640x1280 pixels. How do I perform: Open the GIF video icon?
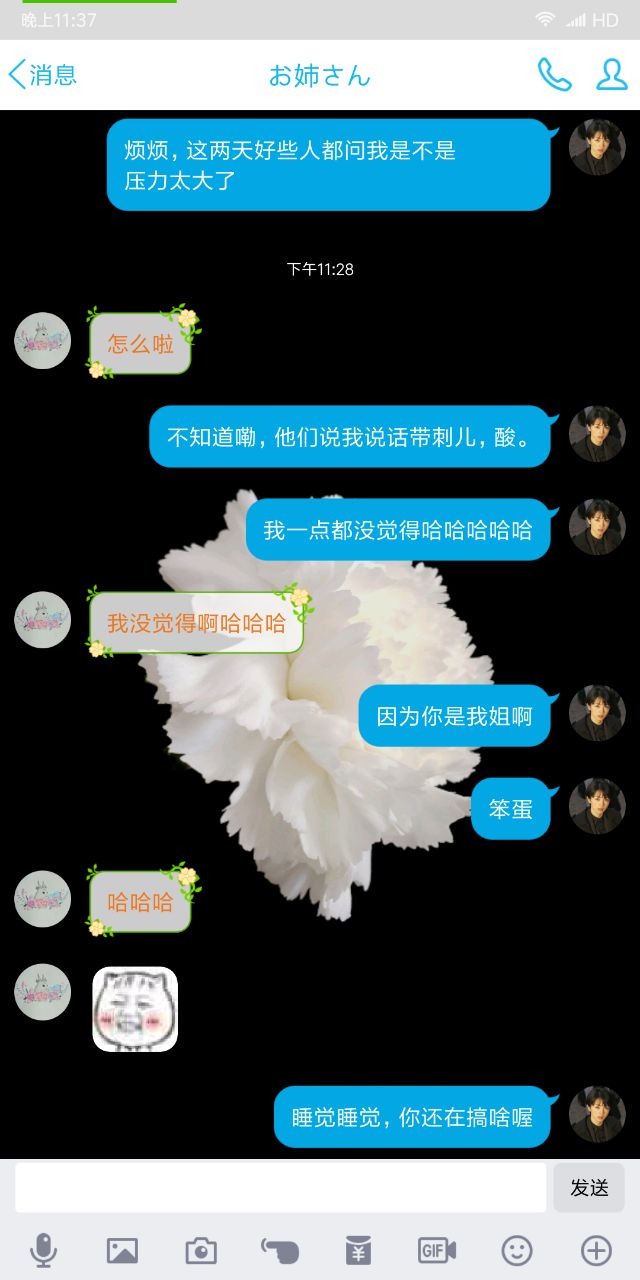[x=437, y=1250]
